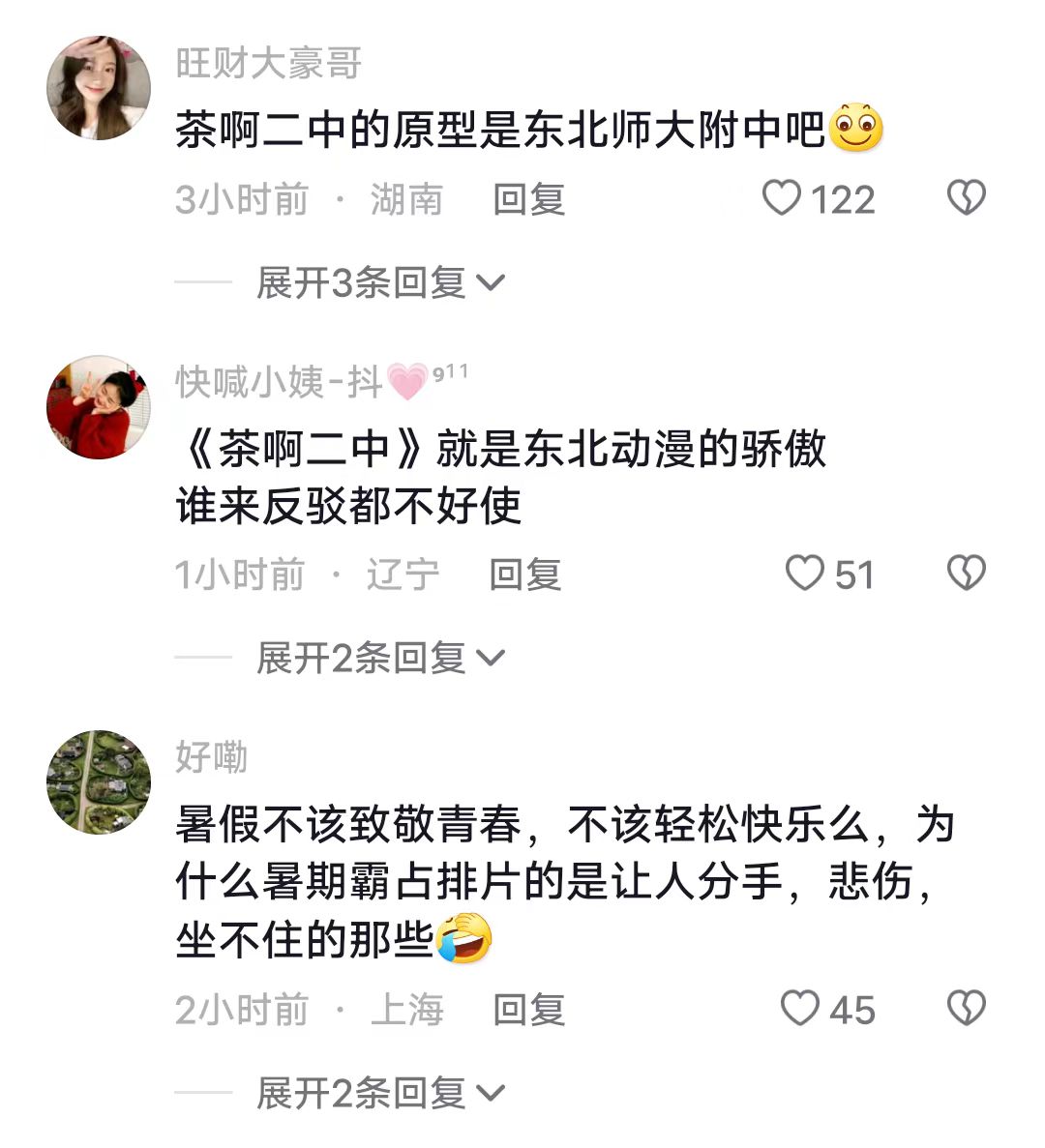The height and width of the screenshot is (1148, 1045).
Task: Like 旺财大豪哥's comment
Action: click(782, 198)
